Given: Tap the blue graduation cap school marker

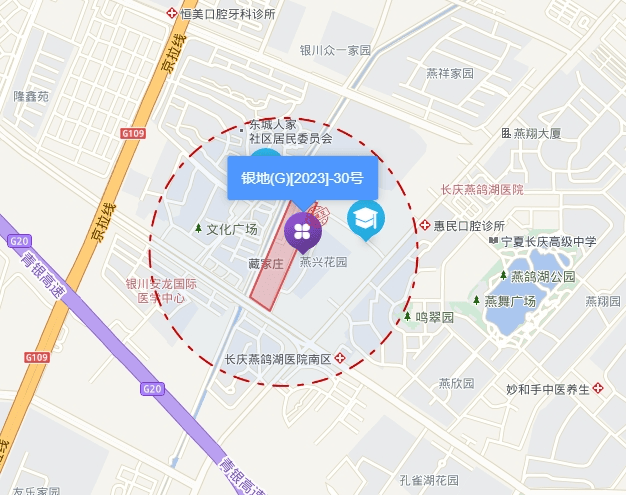Looking at the screenshot, I should coord(365,218).
